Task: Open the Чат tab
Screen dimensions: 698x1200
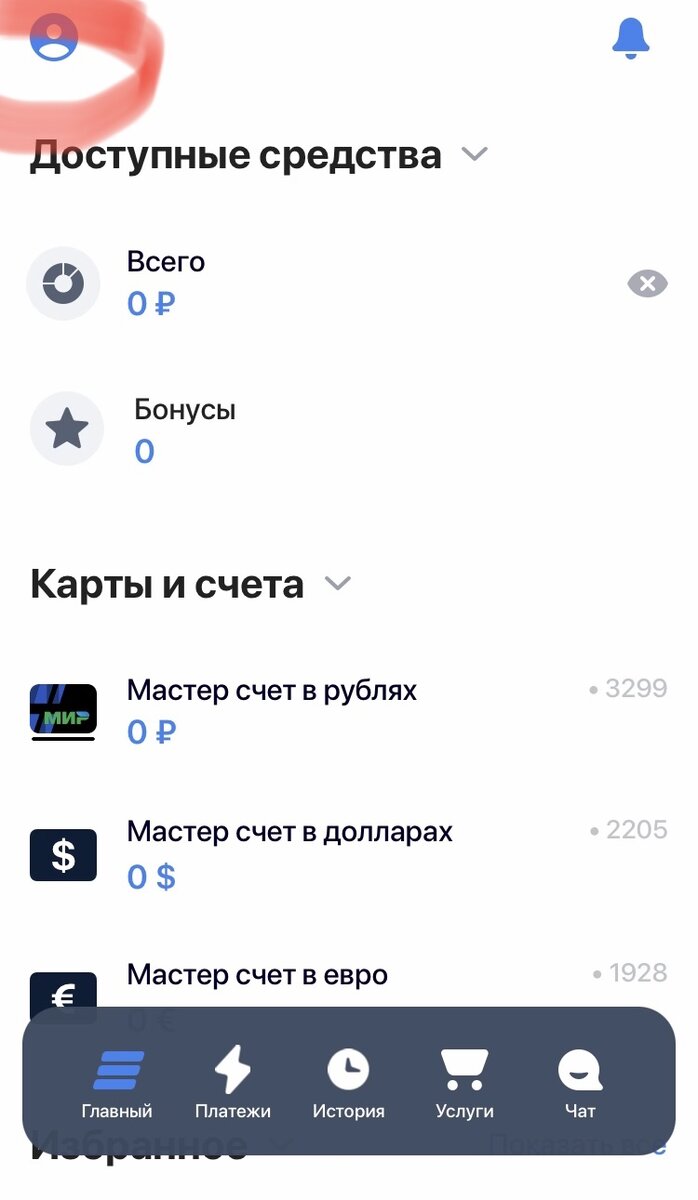Action: (580, 1084)
